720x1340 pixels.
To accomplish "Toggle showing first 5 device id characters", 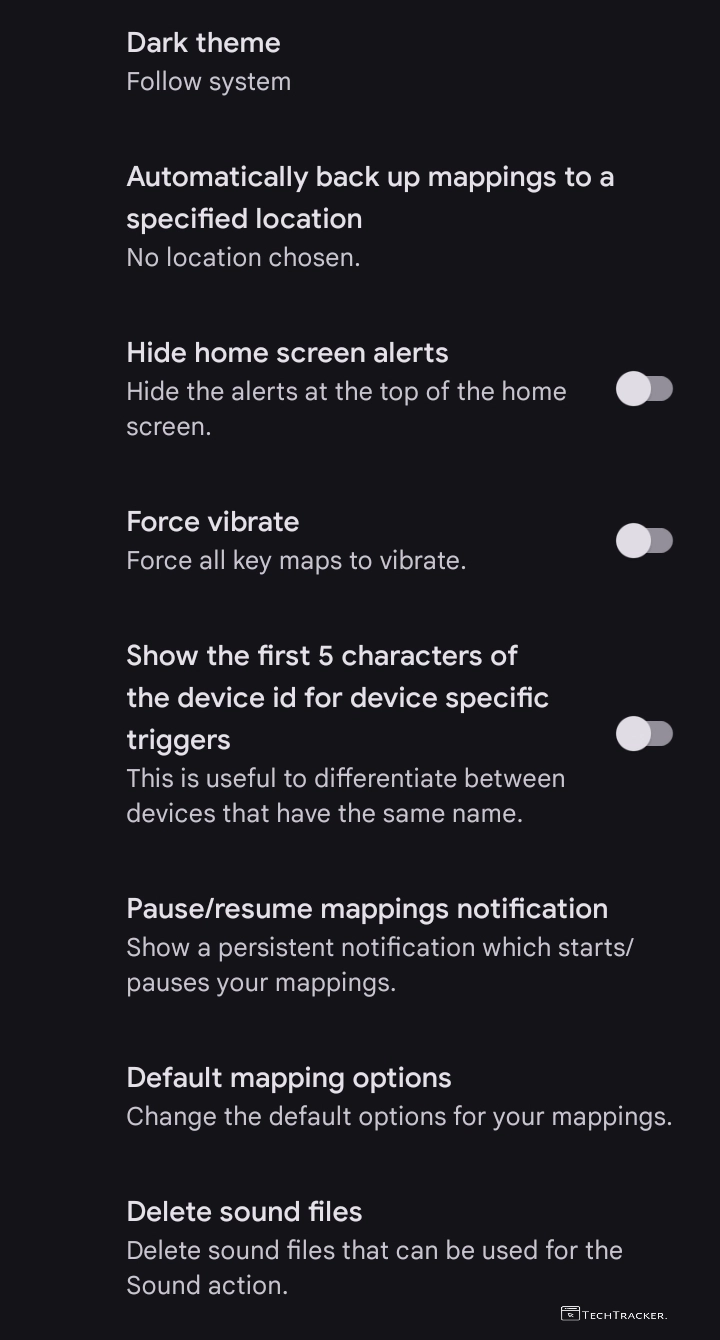I will (x=644, y=734).
